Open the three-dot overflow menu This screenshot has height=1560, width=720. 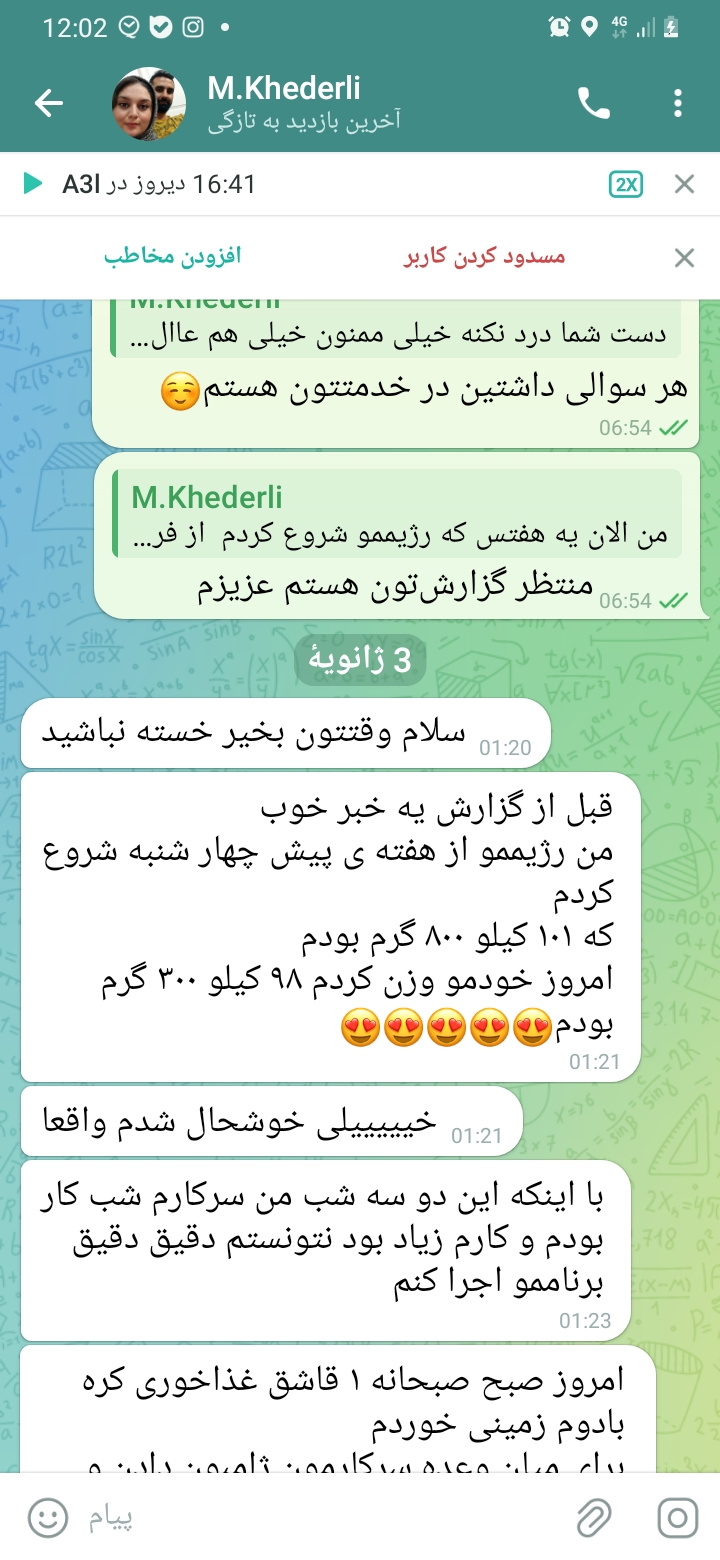pos(678,103)
